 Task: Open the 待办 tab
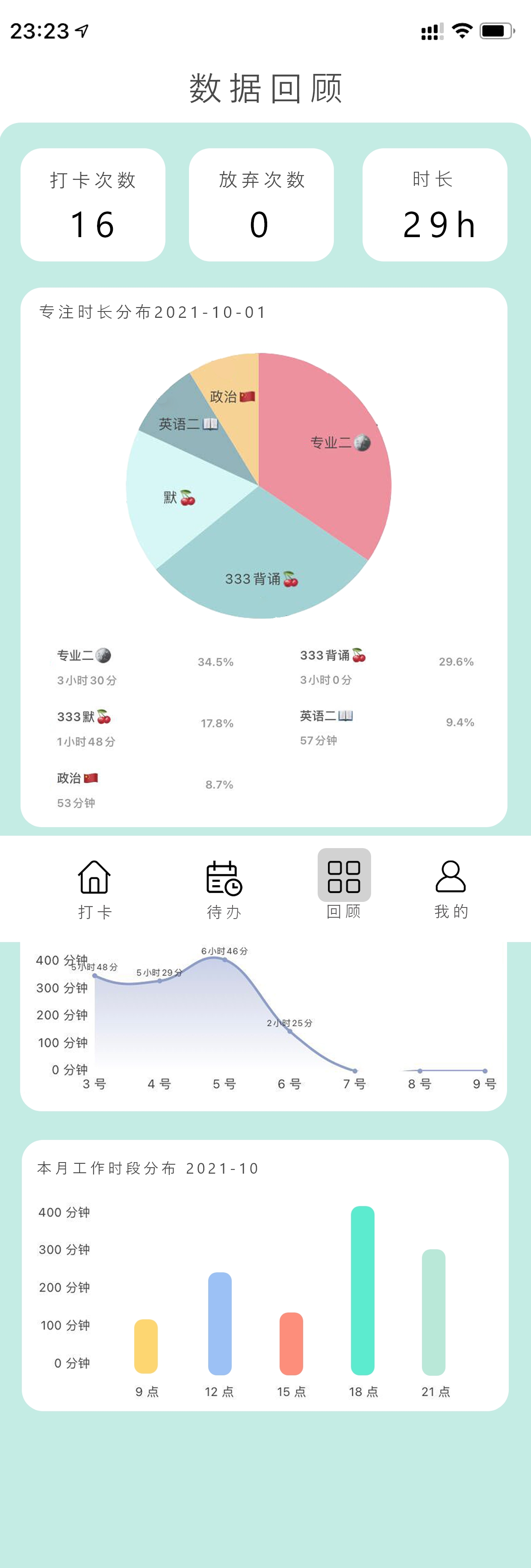tap(224, 888)
